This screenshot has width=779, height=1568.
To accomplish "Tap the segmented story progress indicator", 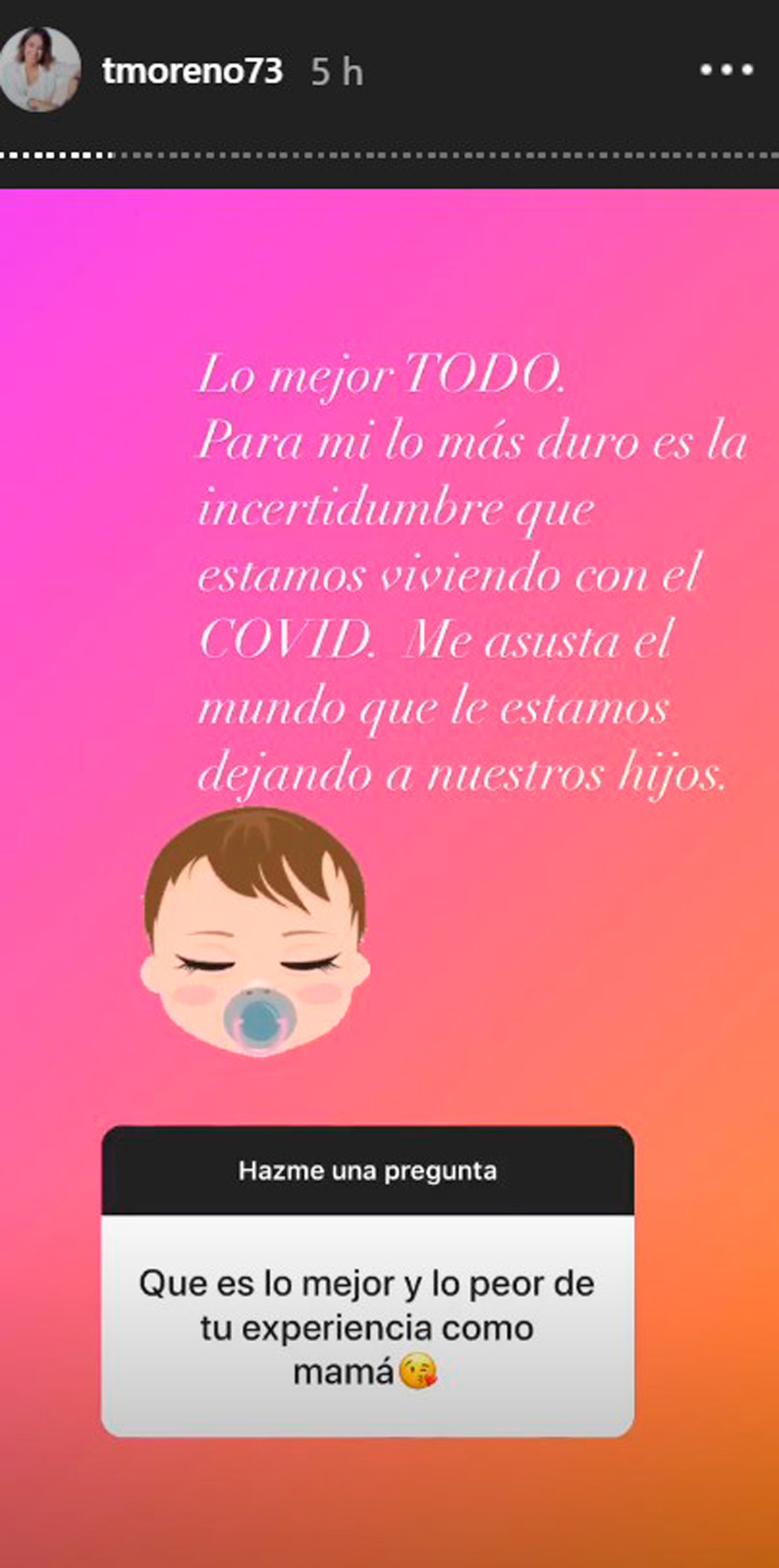I will coord(389,153).
